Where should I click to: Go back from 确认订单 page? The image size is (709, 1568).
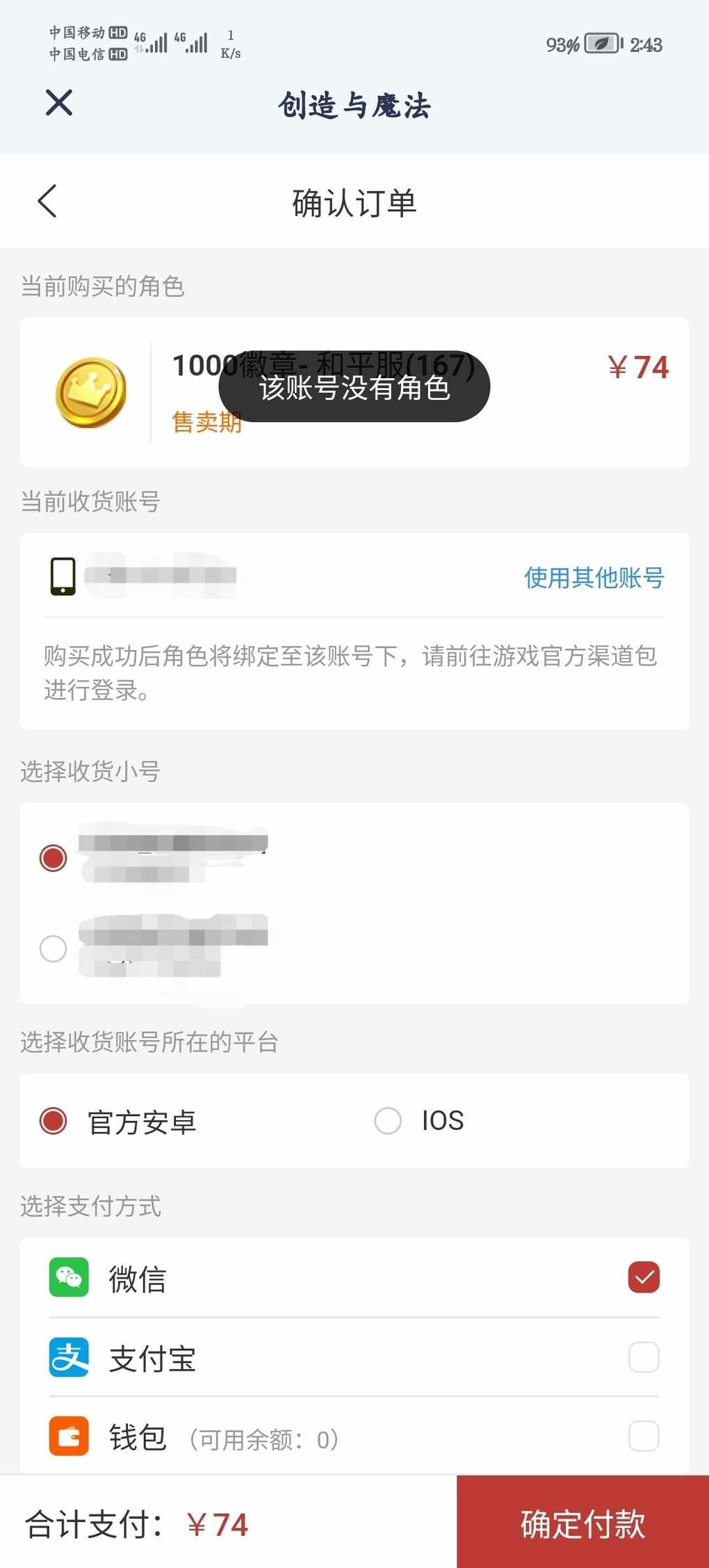click(x=47, y=202)
